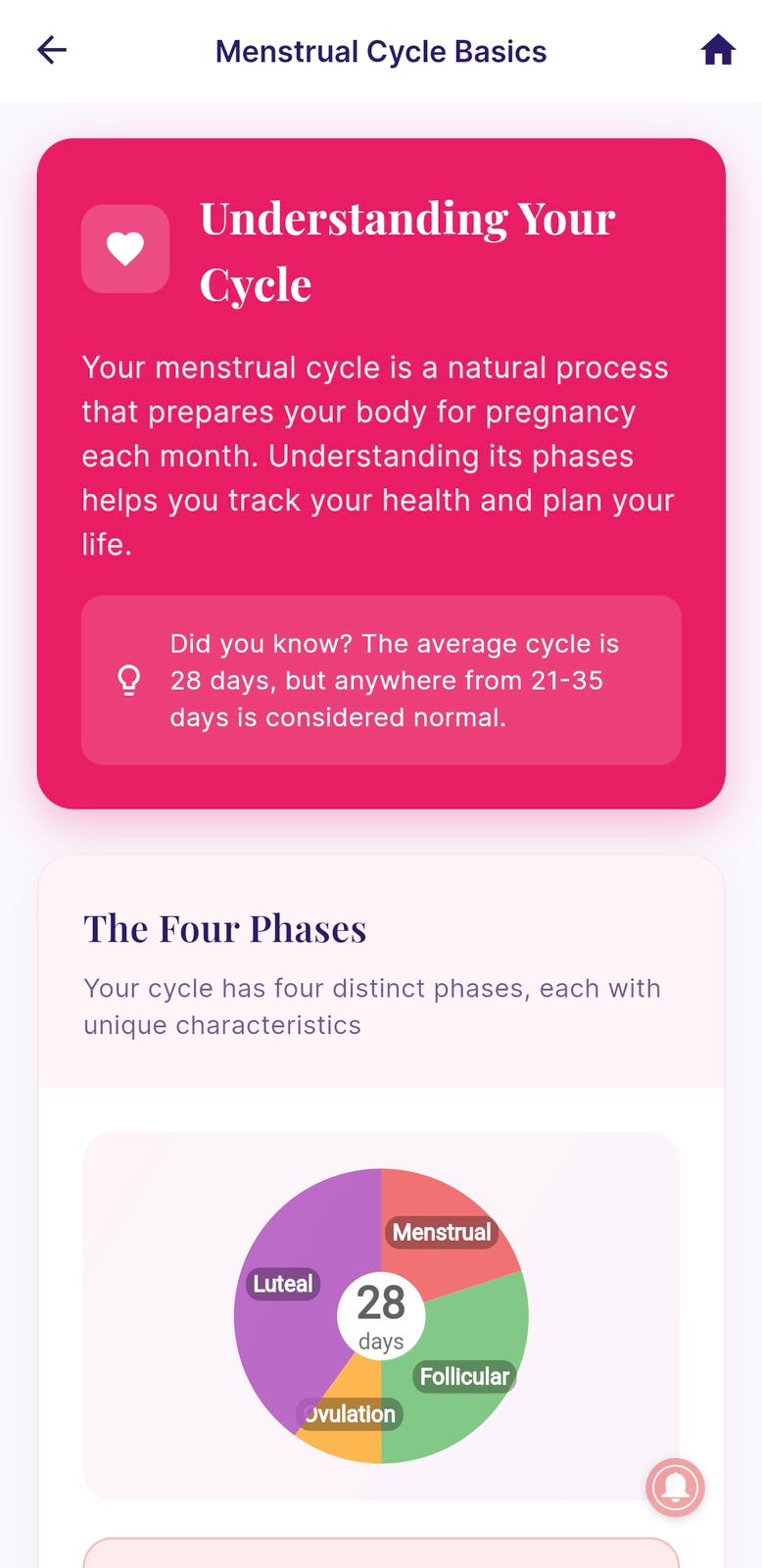The height and width of the screenshot is (1568, 762).
Task: Click the heart icon on the pink card
Action: point(124,248)
